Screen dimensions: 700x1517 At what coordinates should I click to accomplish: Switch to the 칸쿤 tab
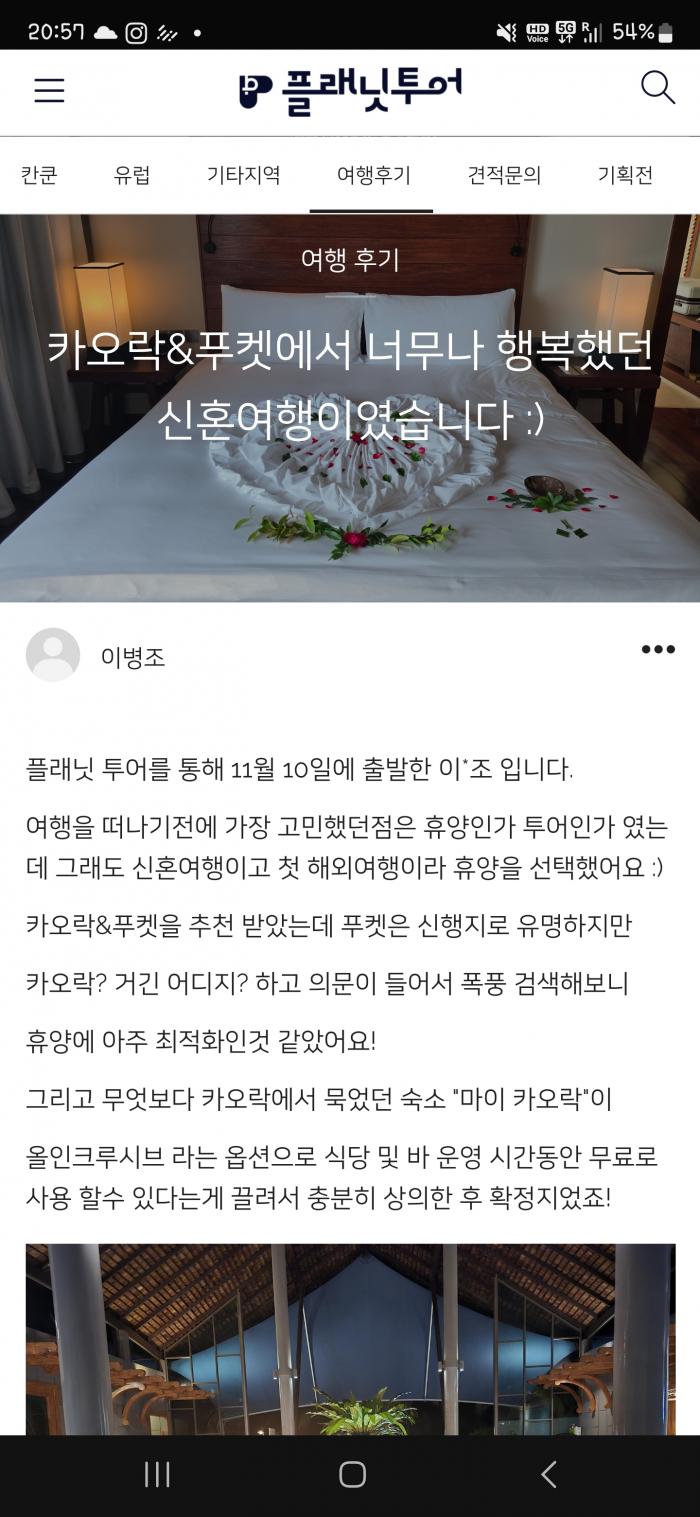[x=39, y=175]
